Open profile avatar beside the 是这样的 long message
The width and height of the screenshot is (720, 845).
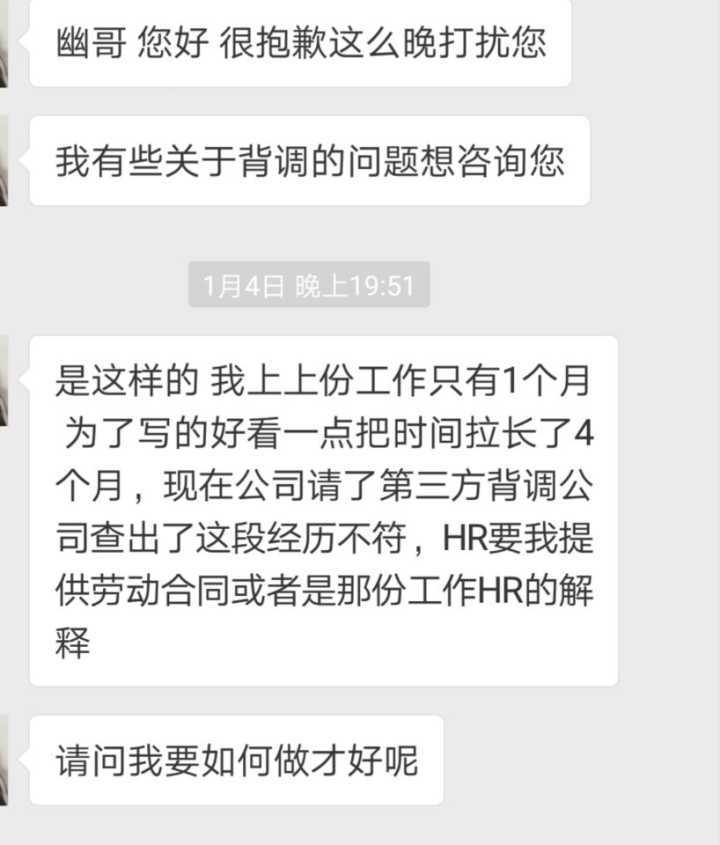(x=4, y=380)
